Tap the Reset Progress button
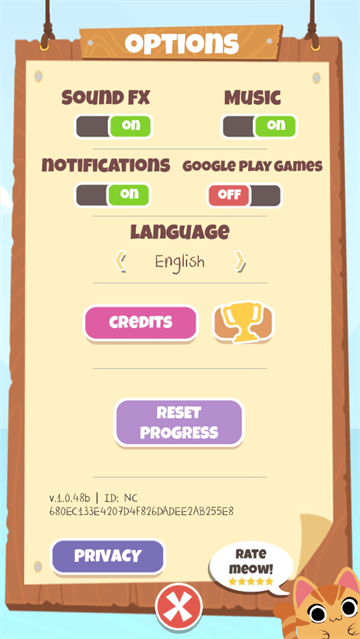360x639 pixels. [179, 423]
